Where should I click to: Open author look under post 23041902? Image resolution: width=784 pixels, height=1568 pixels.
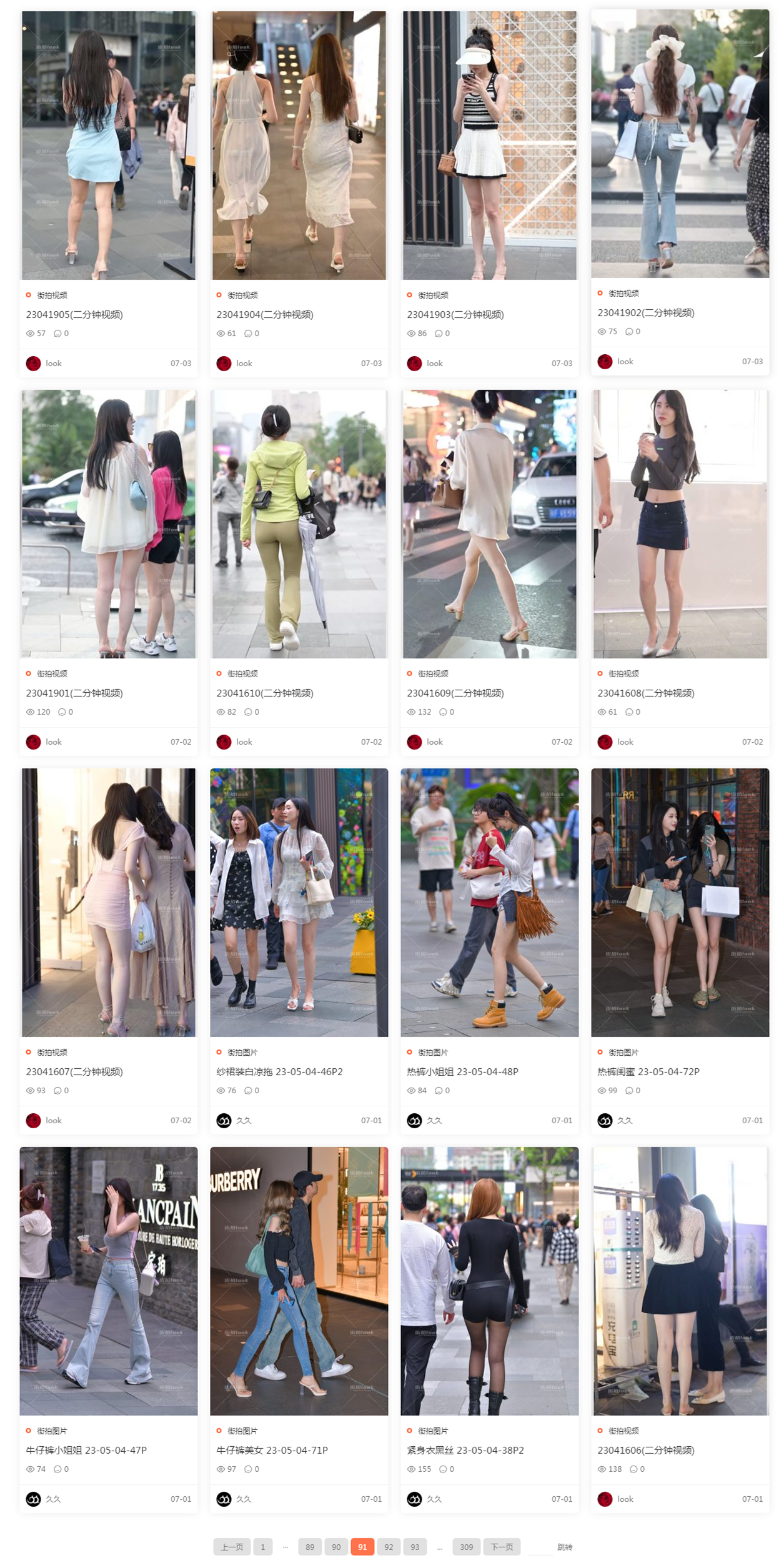click(625, 361)
